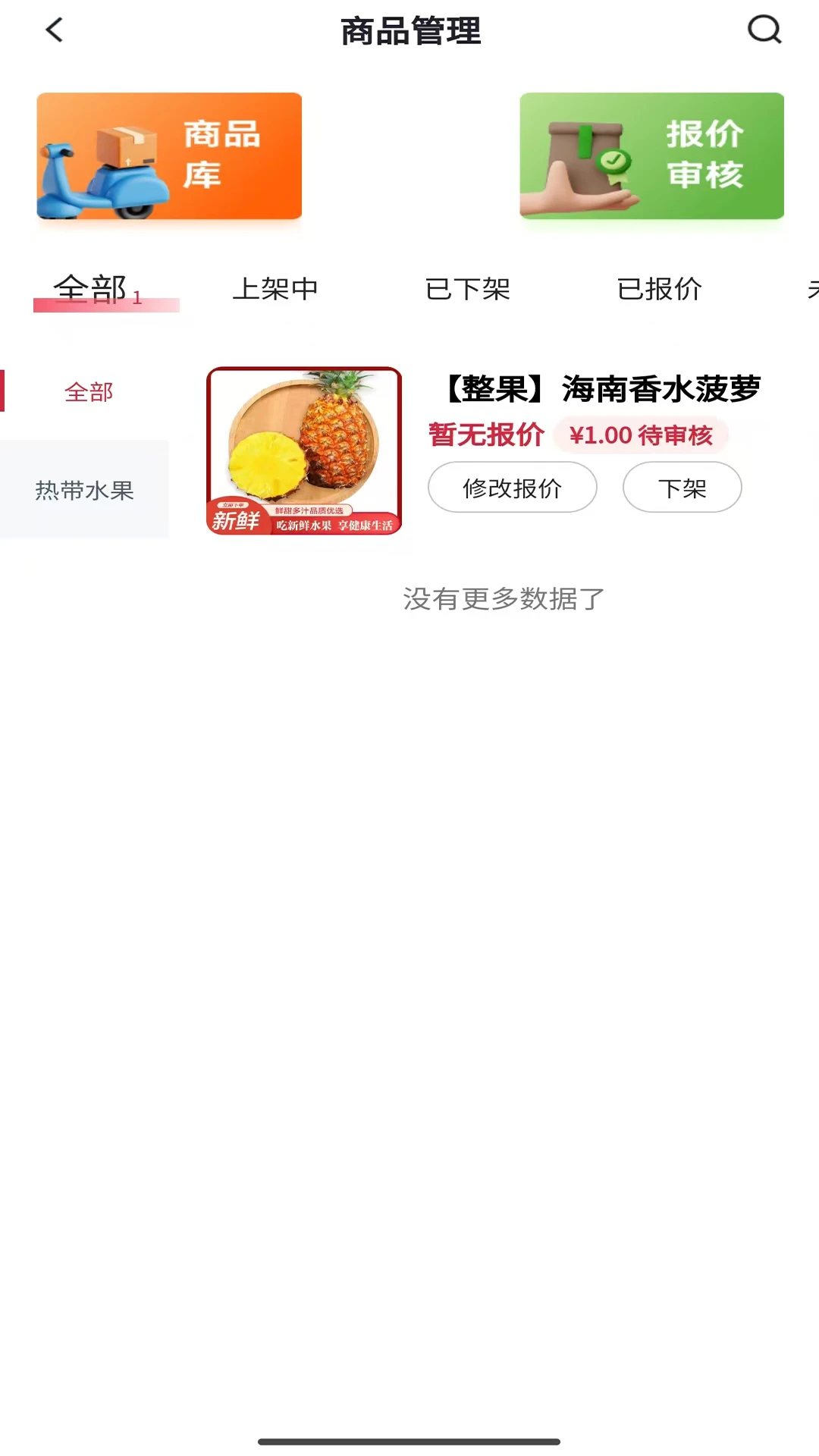The width and height of the screenshot is (819, 1456).
Task: Select the 全部 category in left sidebar
Action: point(89,392)
